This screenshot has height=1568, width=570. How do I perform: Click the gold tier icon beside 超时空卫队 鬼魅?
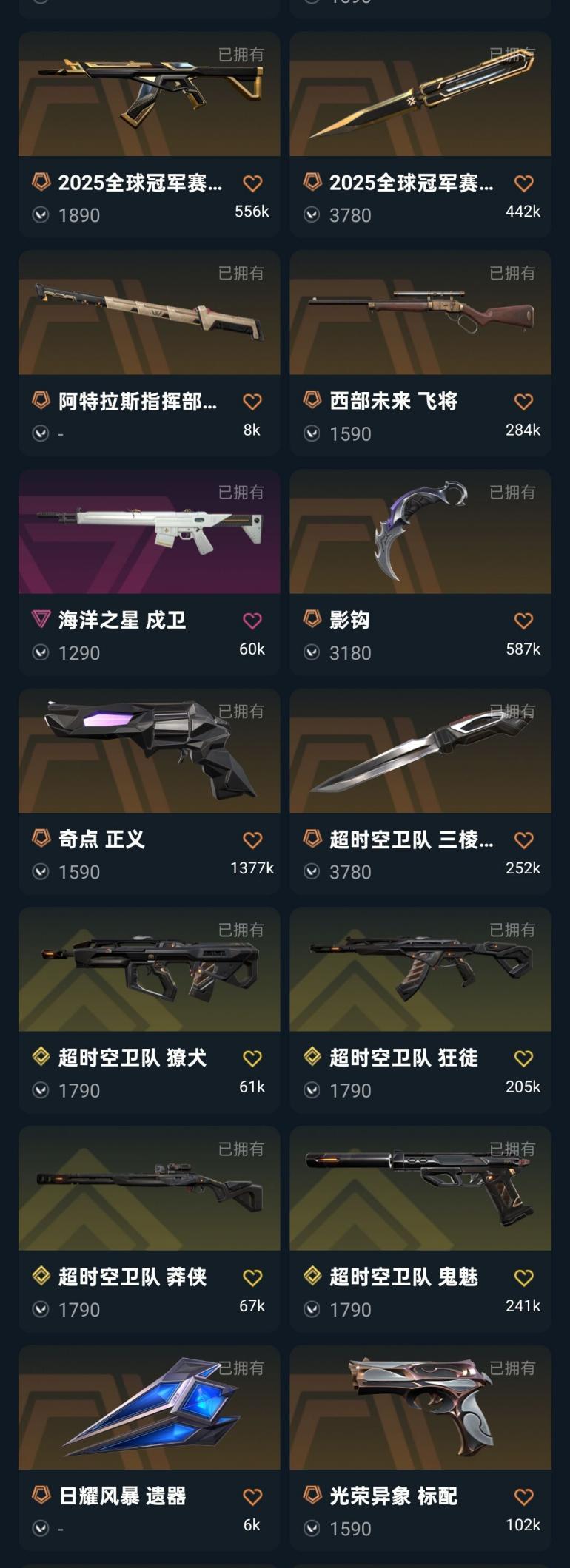[x=312, y=1277]
